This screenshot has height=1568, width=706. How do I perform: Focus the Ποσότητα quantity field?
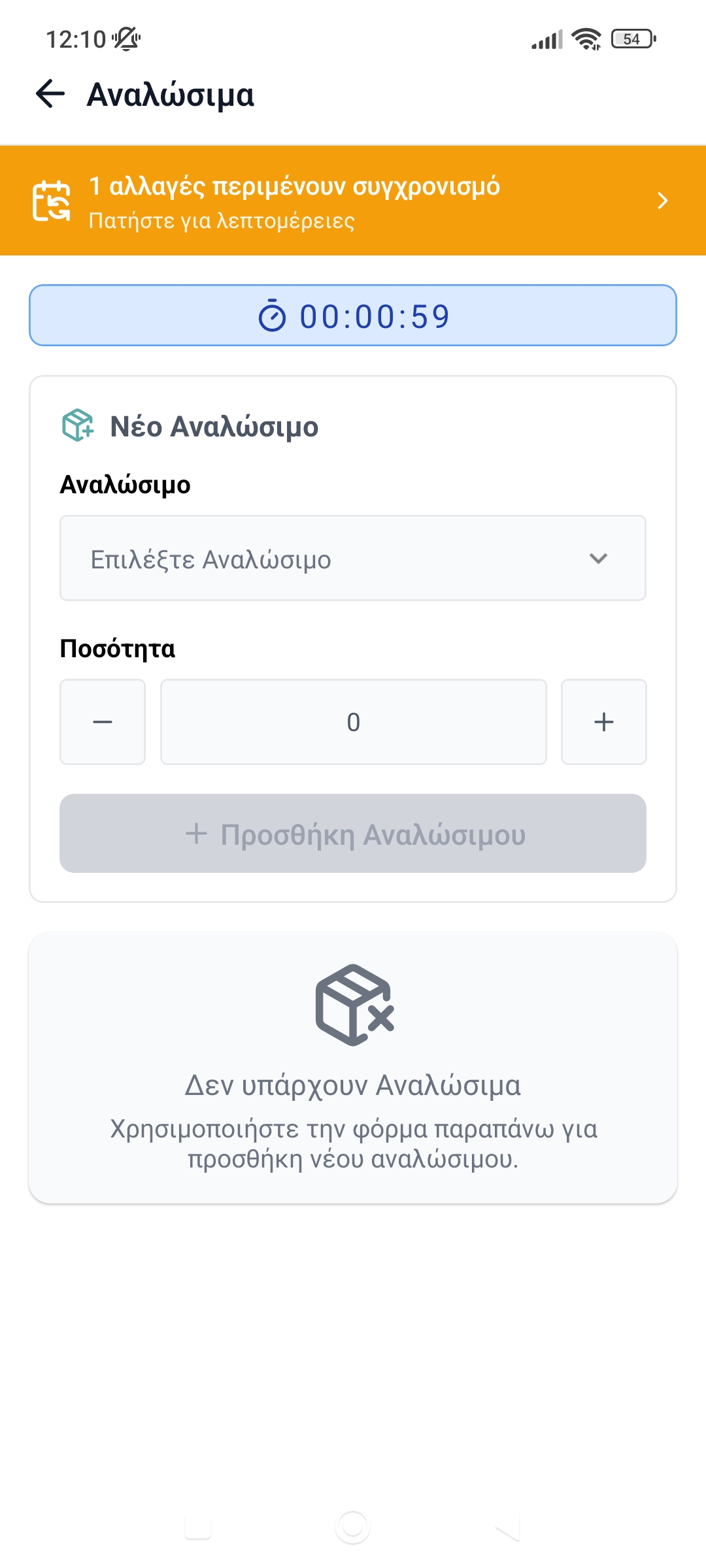point(353,722)
